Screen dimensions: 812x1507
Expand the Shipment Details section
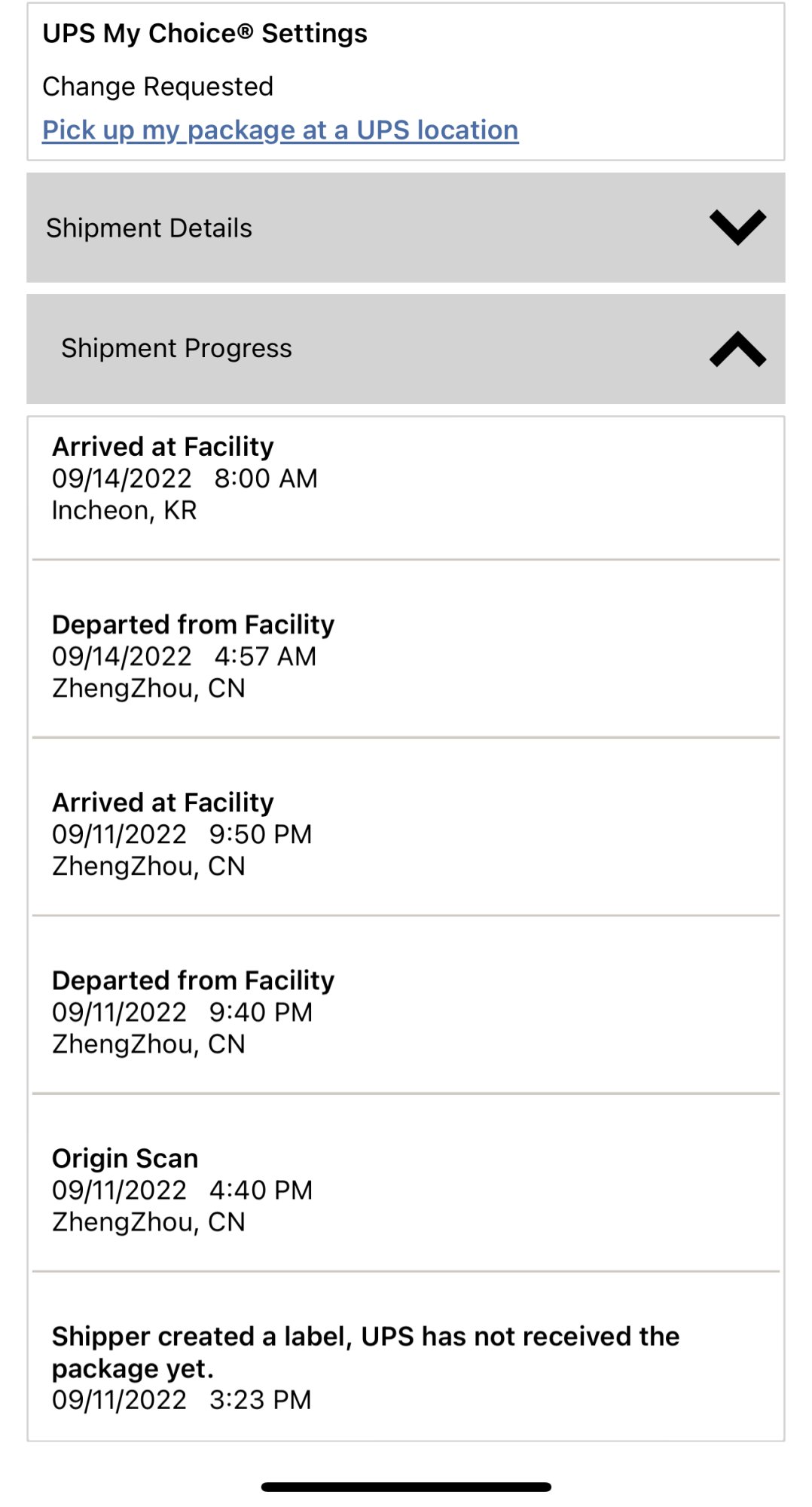[737, 228]
